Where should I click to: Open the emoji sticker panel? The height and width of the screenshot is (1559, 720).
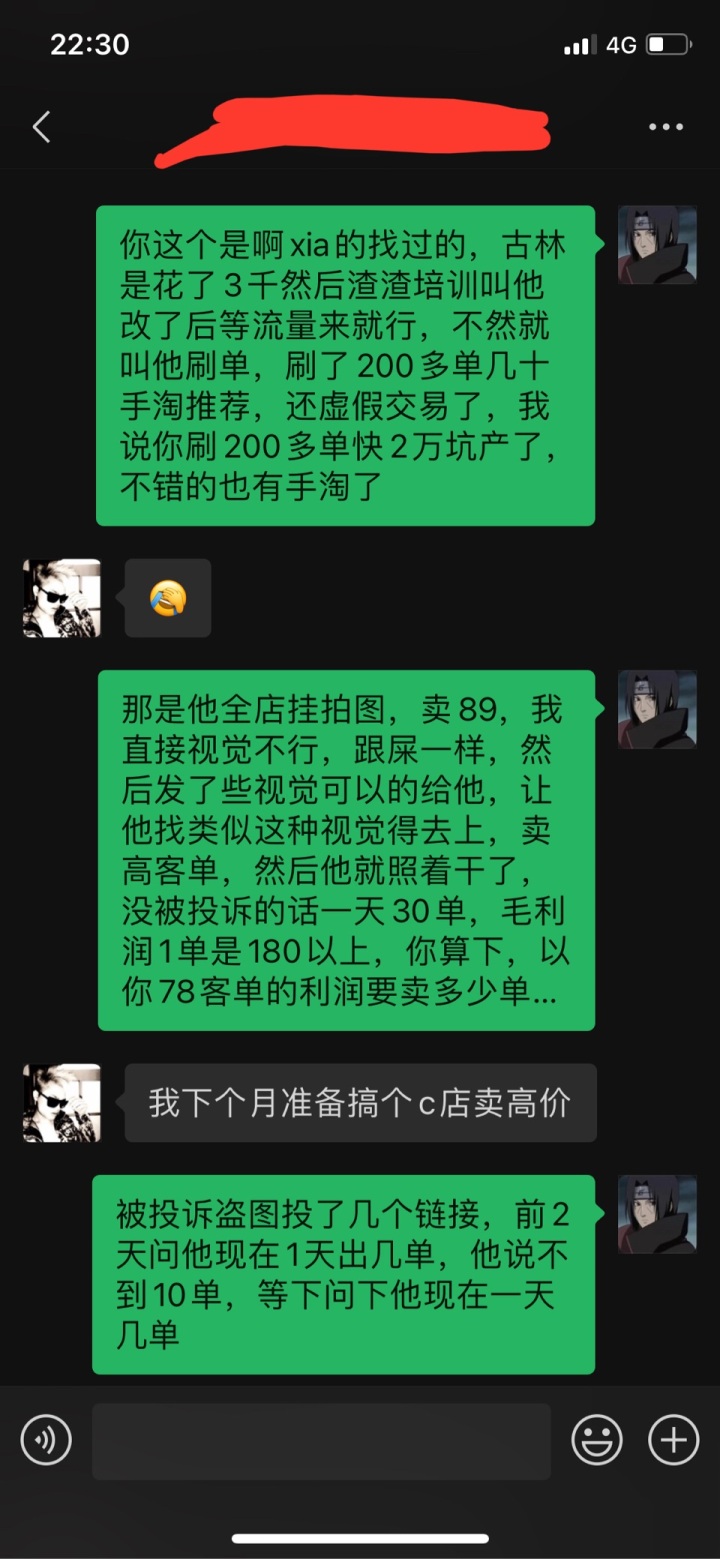597,1441
